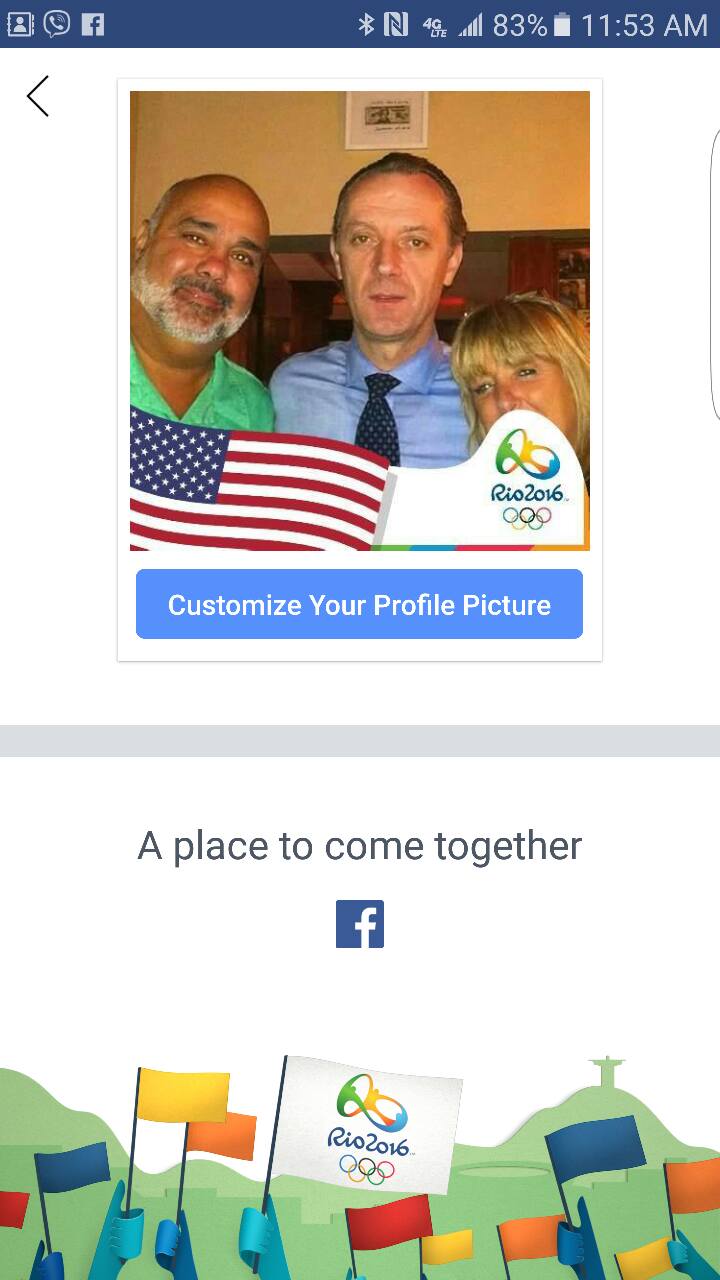
Task: Open the profile picture preview with Rio 2016 frame
Action: 360,320
